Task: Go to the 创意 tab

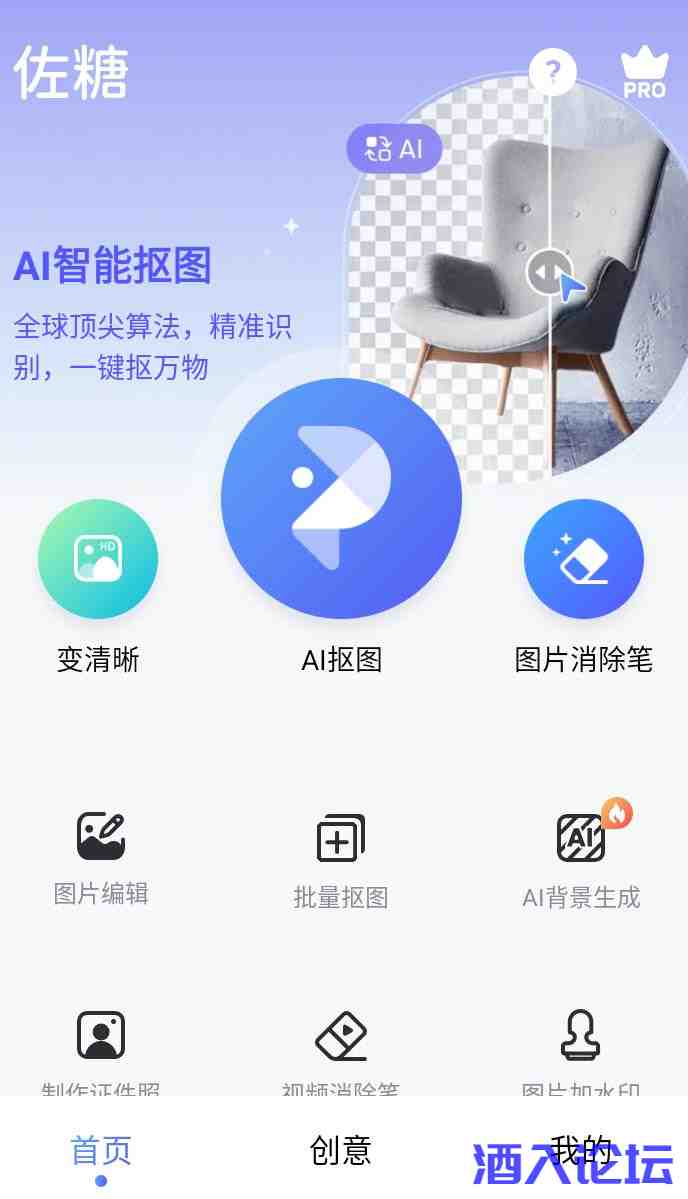Action: pos(341,1151)
